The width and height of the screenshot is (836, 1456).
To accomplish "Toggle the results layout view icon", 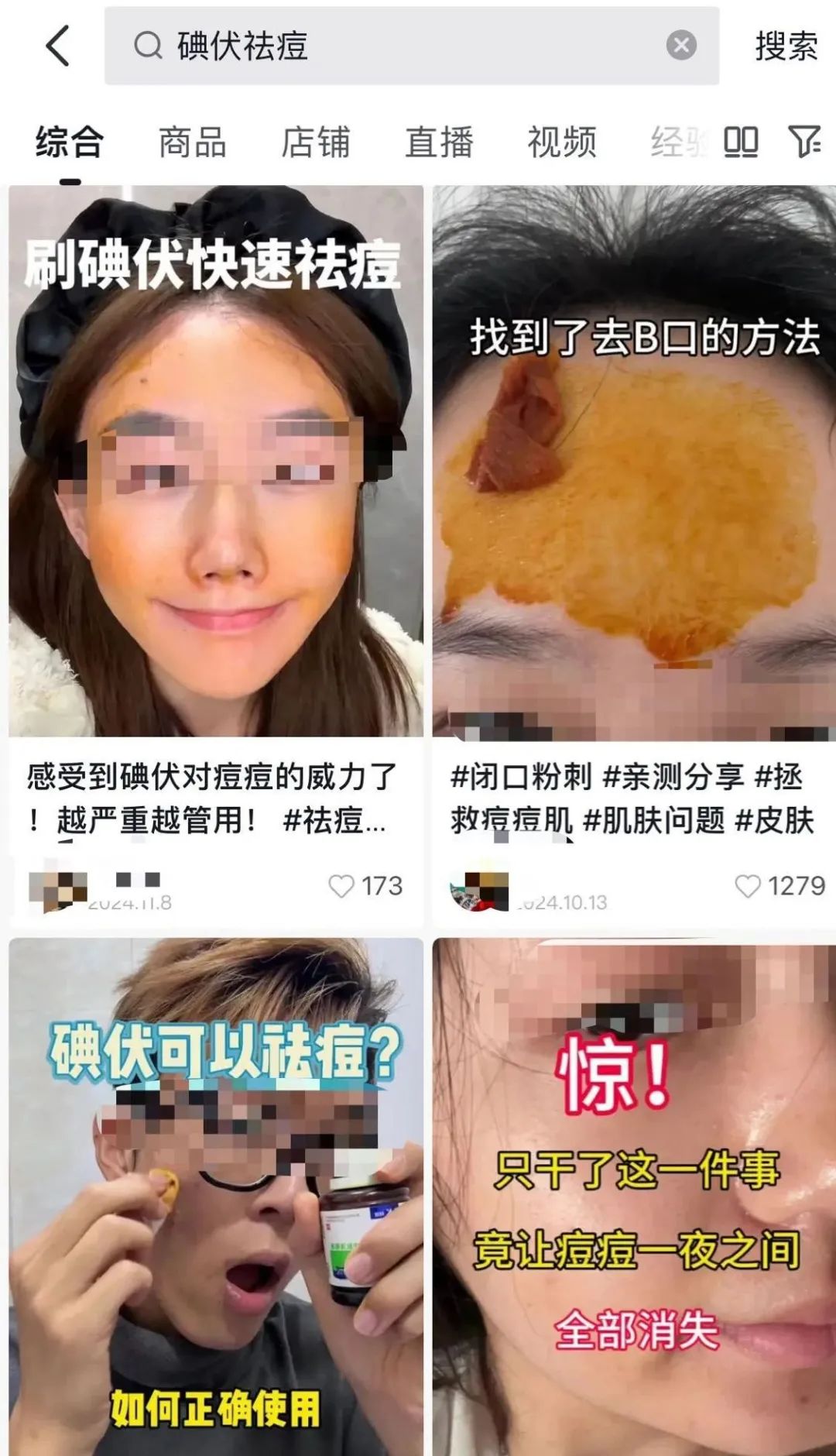I will click(x=741, y=143).
